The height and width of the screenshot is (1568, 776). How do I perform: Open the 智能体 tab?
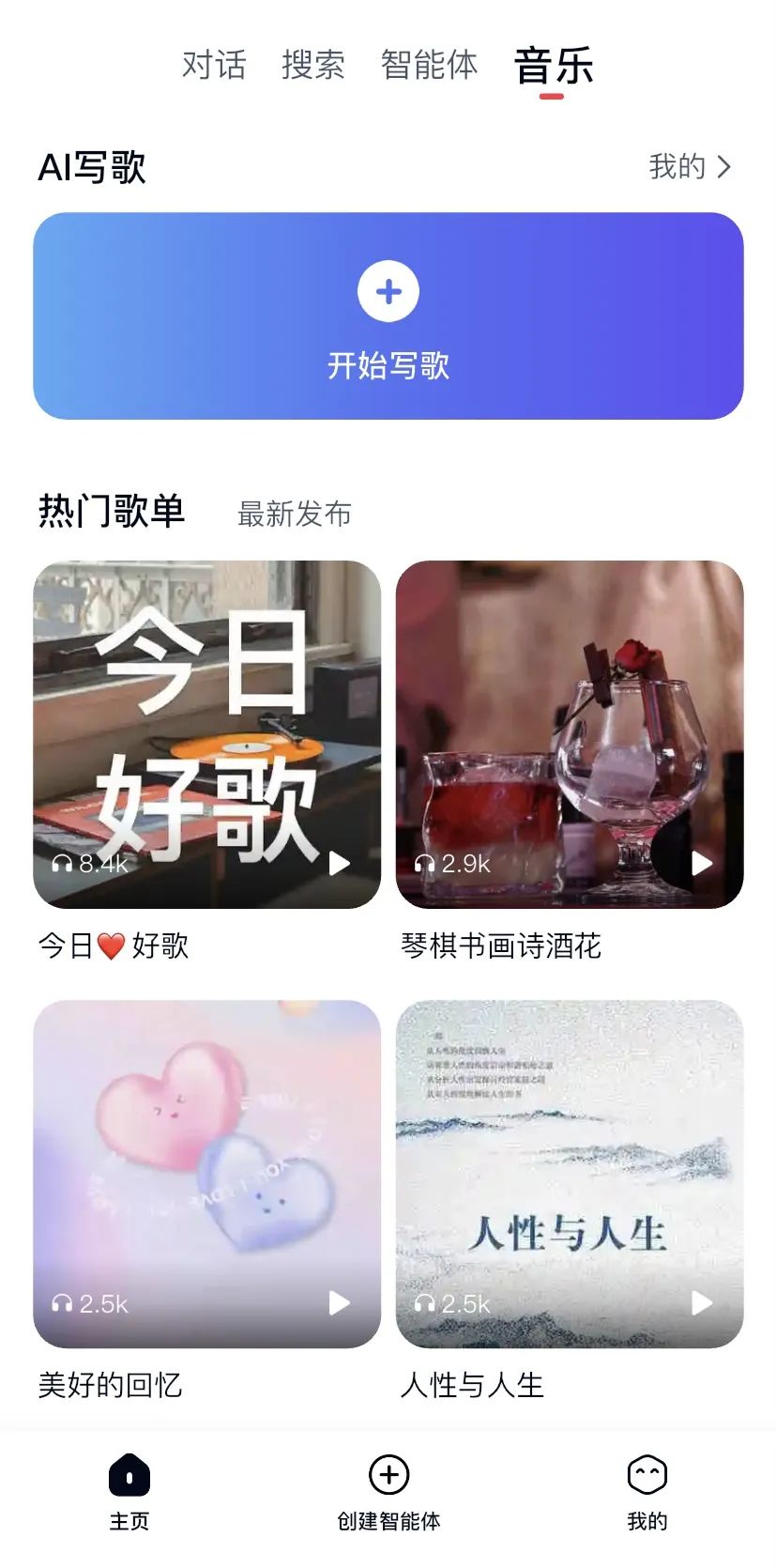[429, 66]
